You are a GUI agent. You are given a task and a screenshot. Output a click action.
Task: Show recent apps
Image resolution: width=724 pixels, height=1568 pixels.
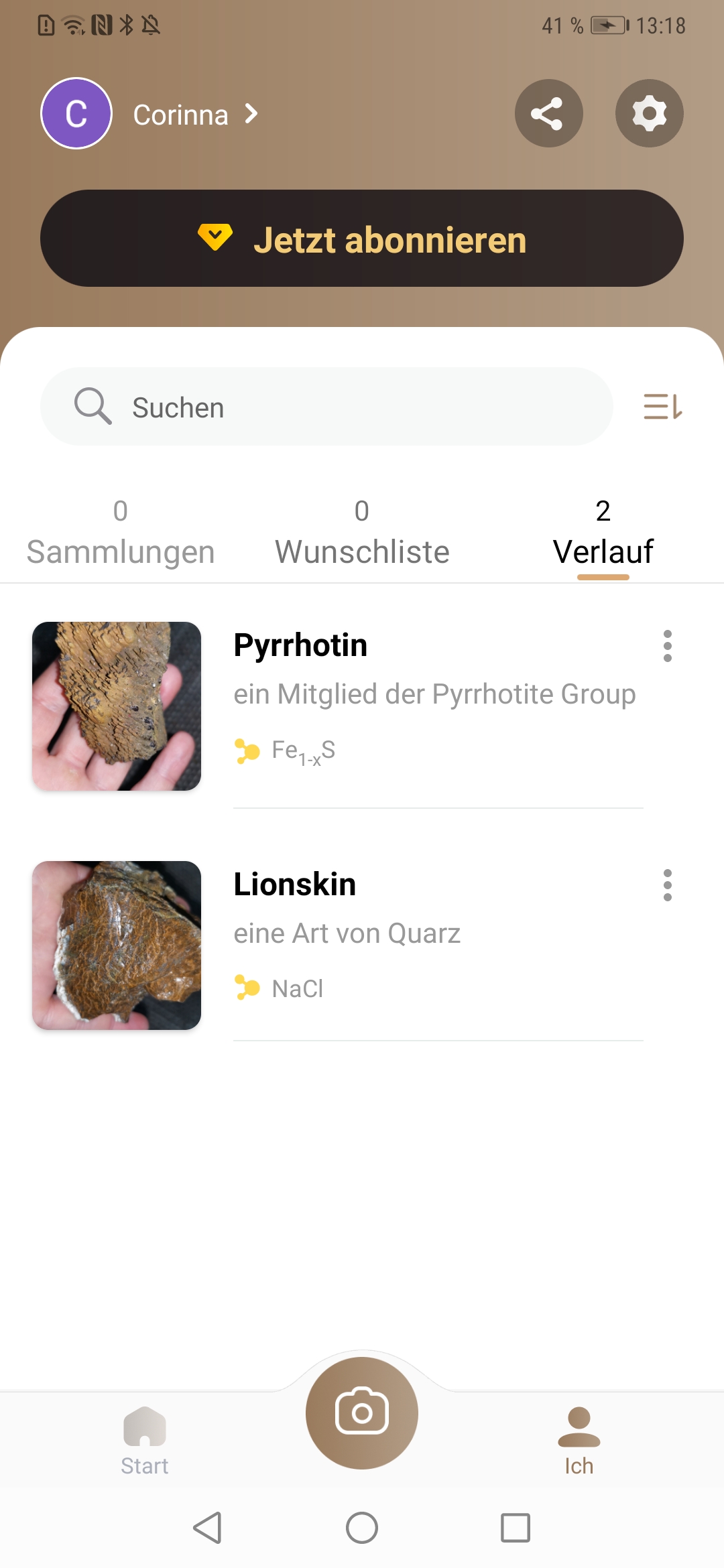coord(516,1528)
